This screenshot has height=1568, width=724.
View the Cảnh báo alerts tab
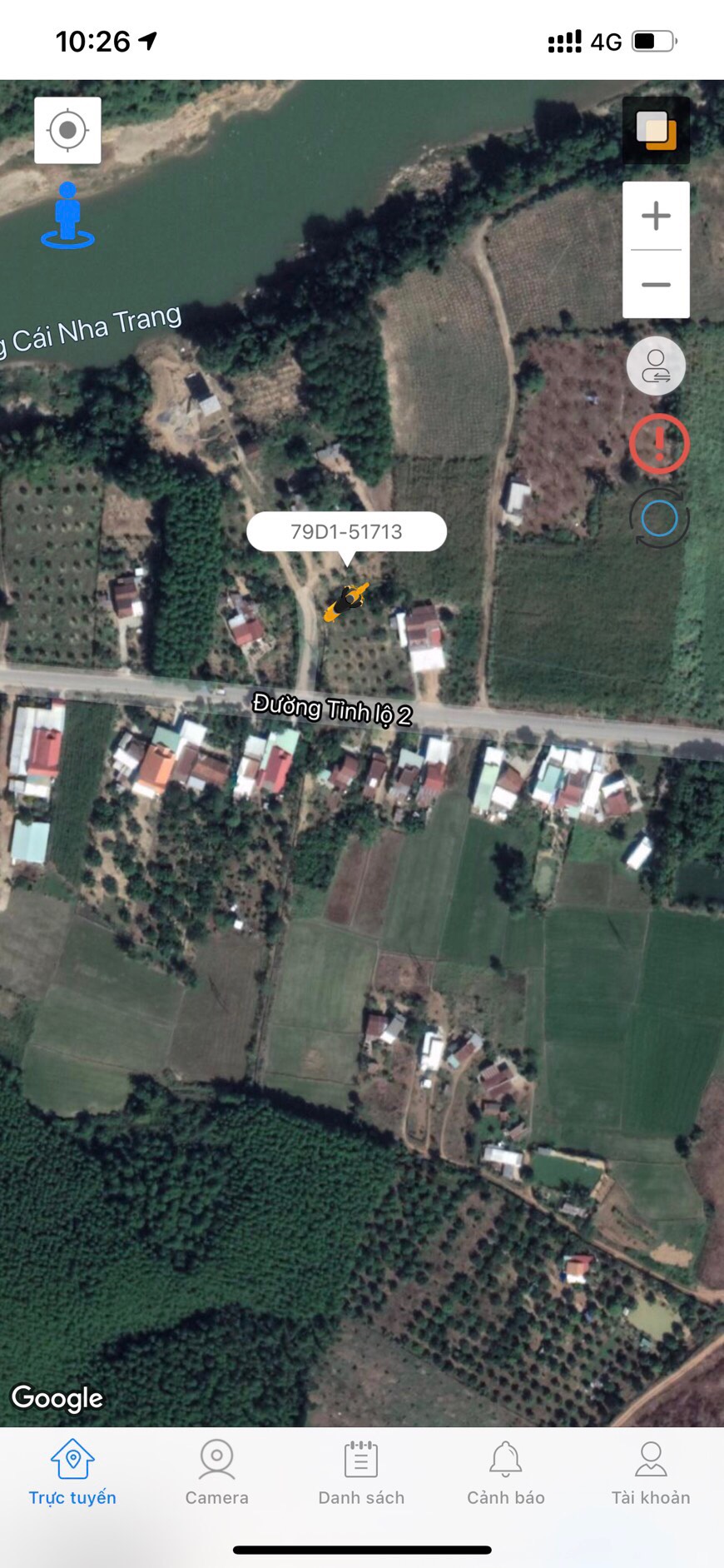pyautogui.click(x=506, y=1472)
